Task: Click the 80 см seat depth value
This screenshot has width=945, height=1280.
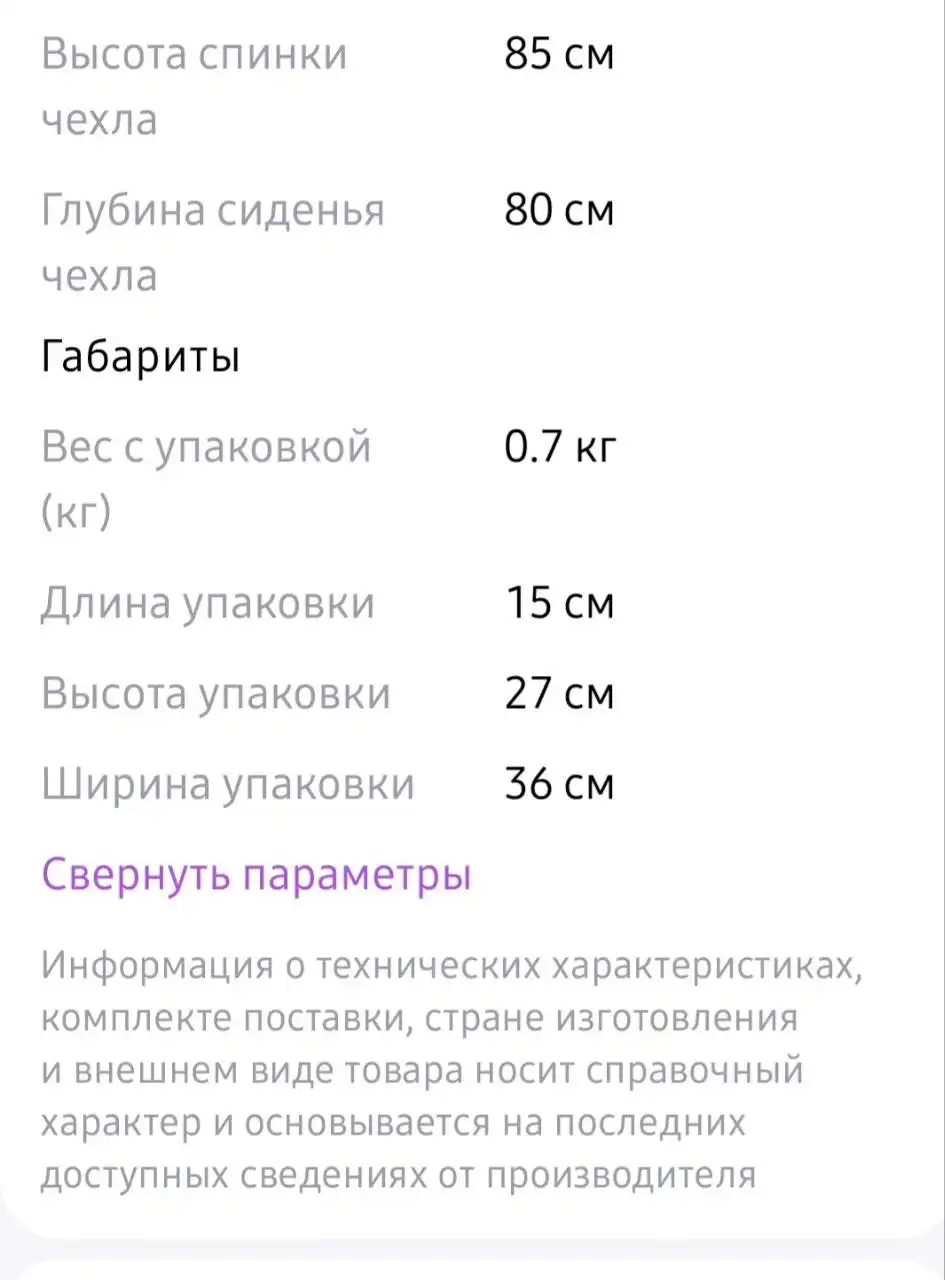Action: point(560,211)
